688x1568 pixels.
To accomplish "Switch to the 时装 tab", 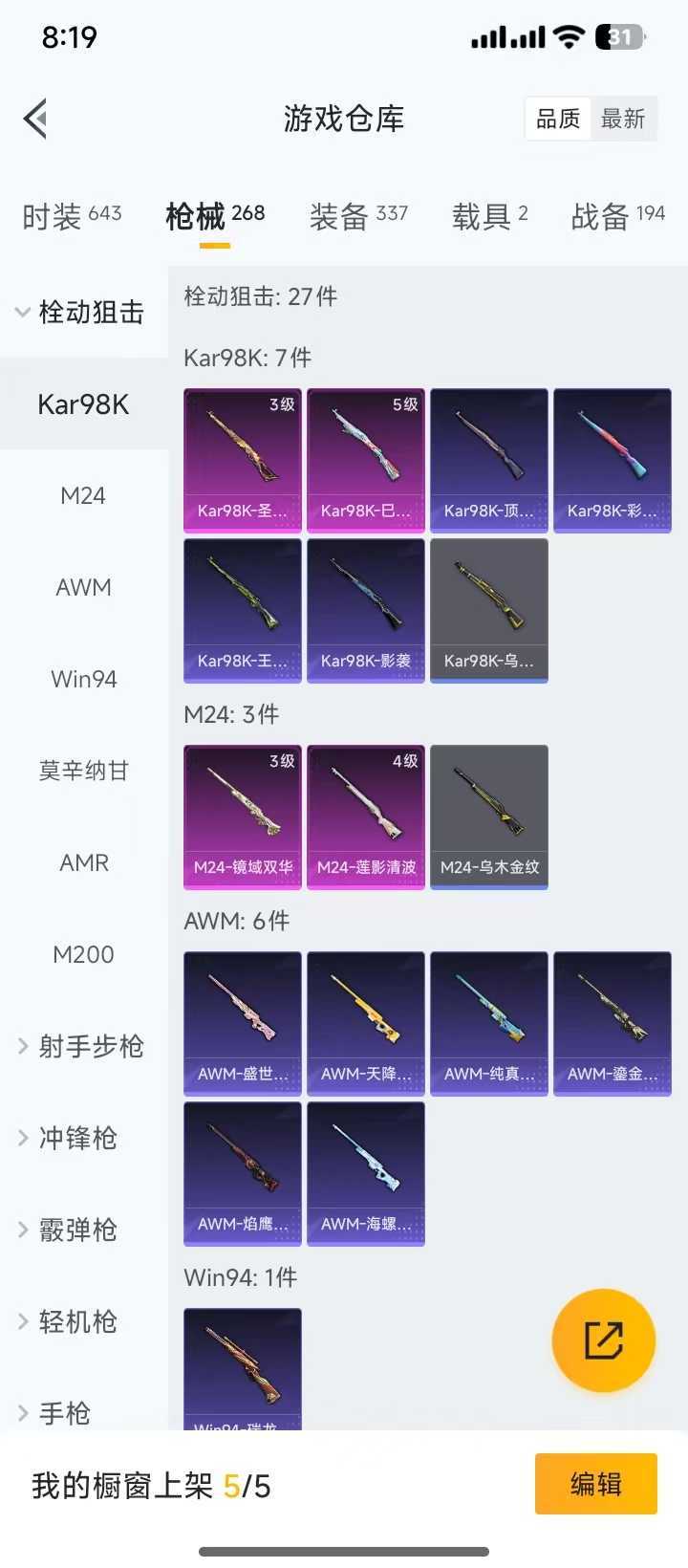I will (x=72, y=216).
